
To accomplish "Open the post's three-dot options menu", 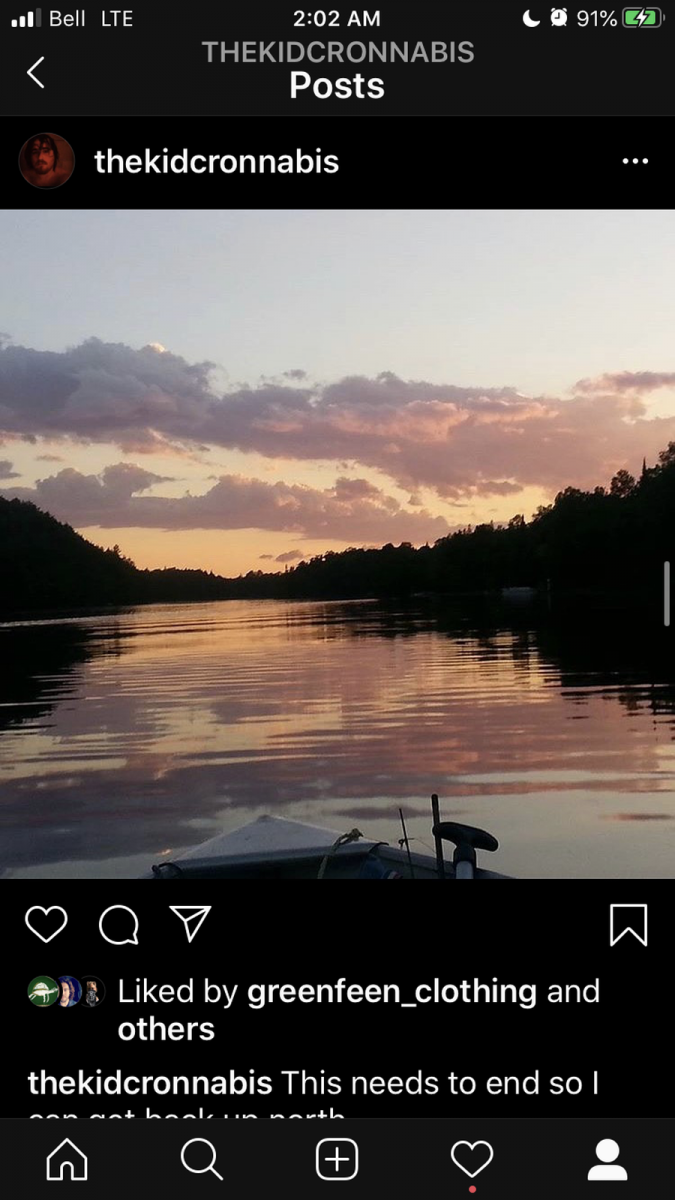I will 635,161.
